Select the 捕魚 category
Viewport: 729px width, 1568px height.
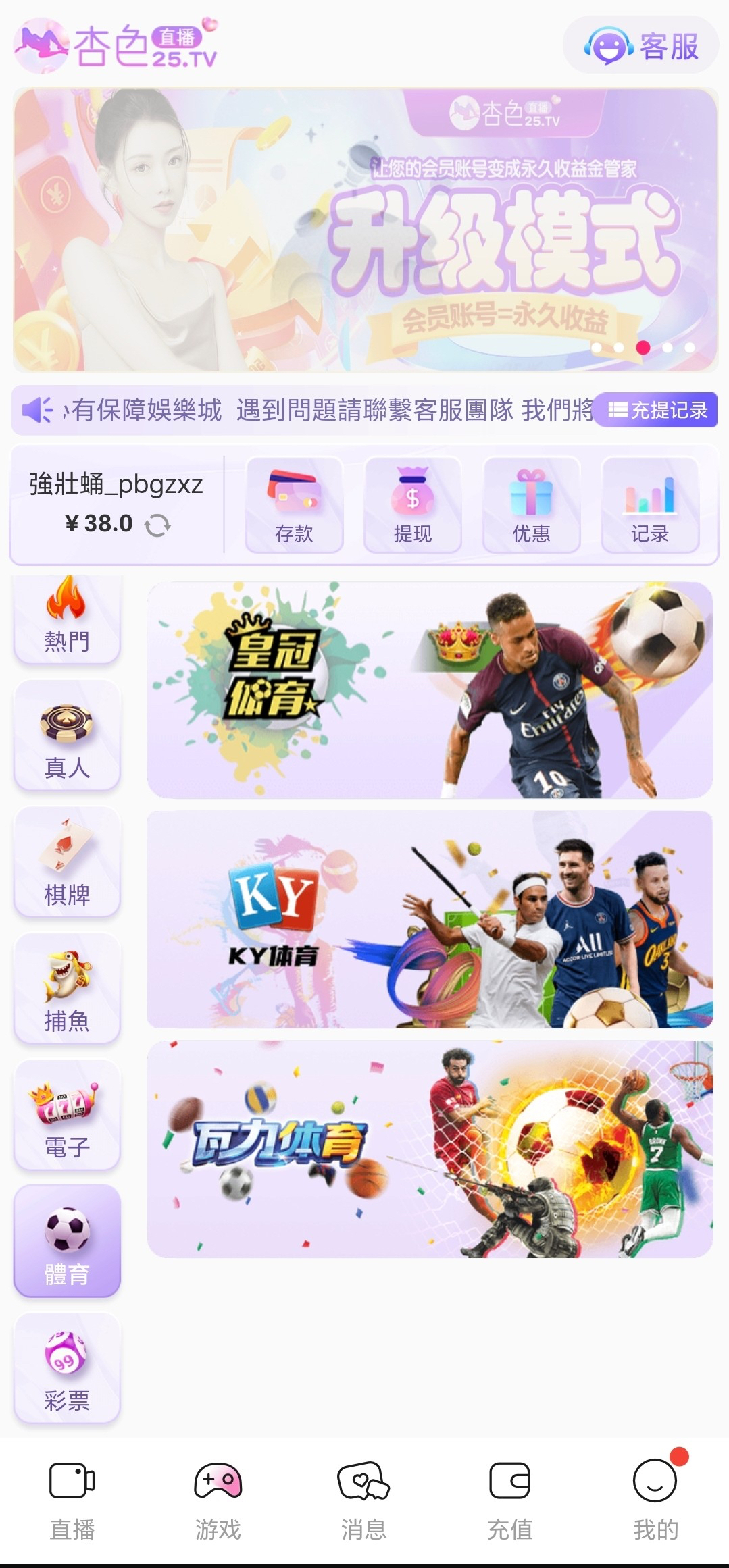[67, 989]
